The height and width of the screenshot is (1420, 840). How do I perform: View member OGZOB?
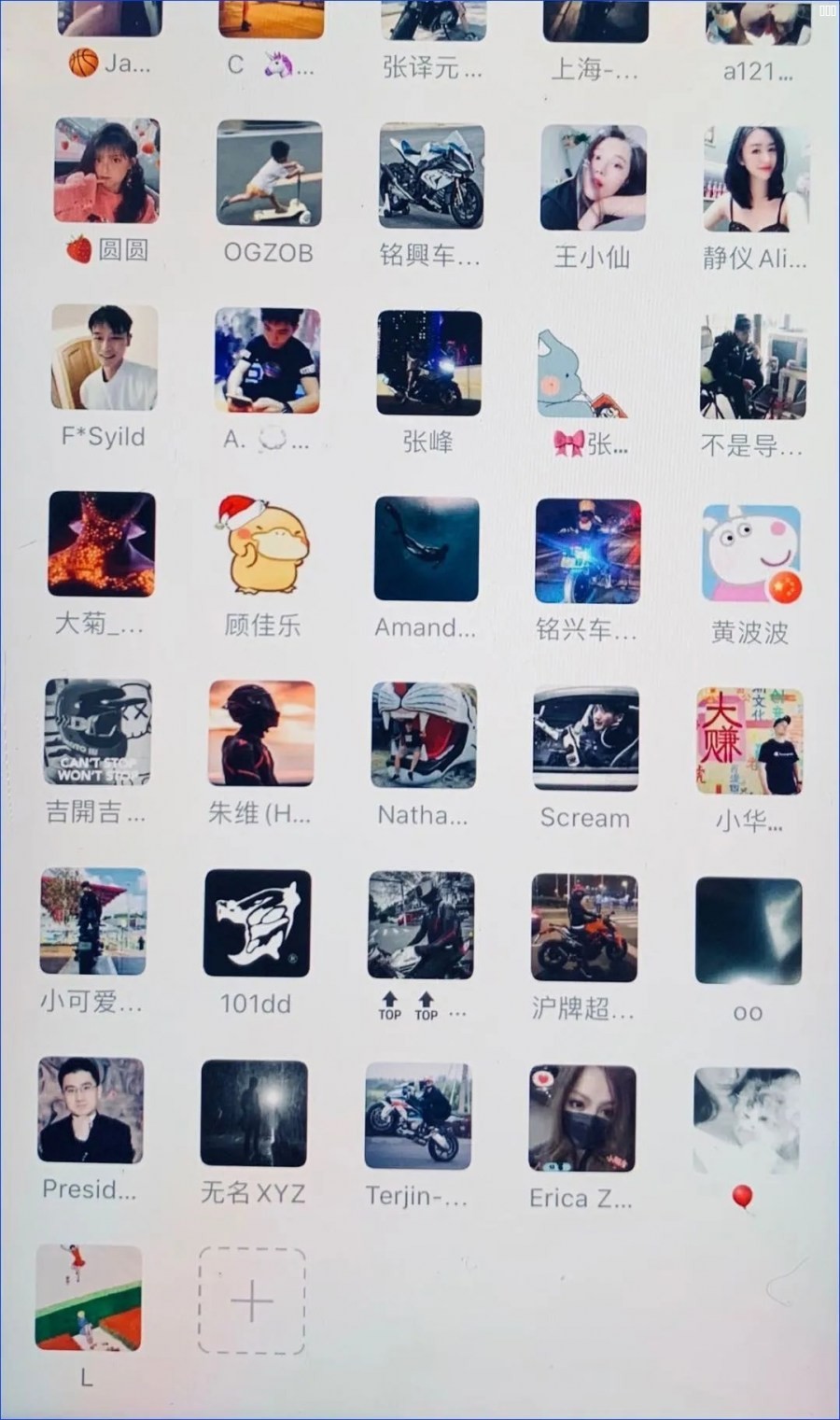tap(269, 174)
